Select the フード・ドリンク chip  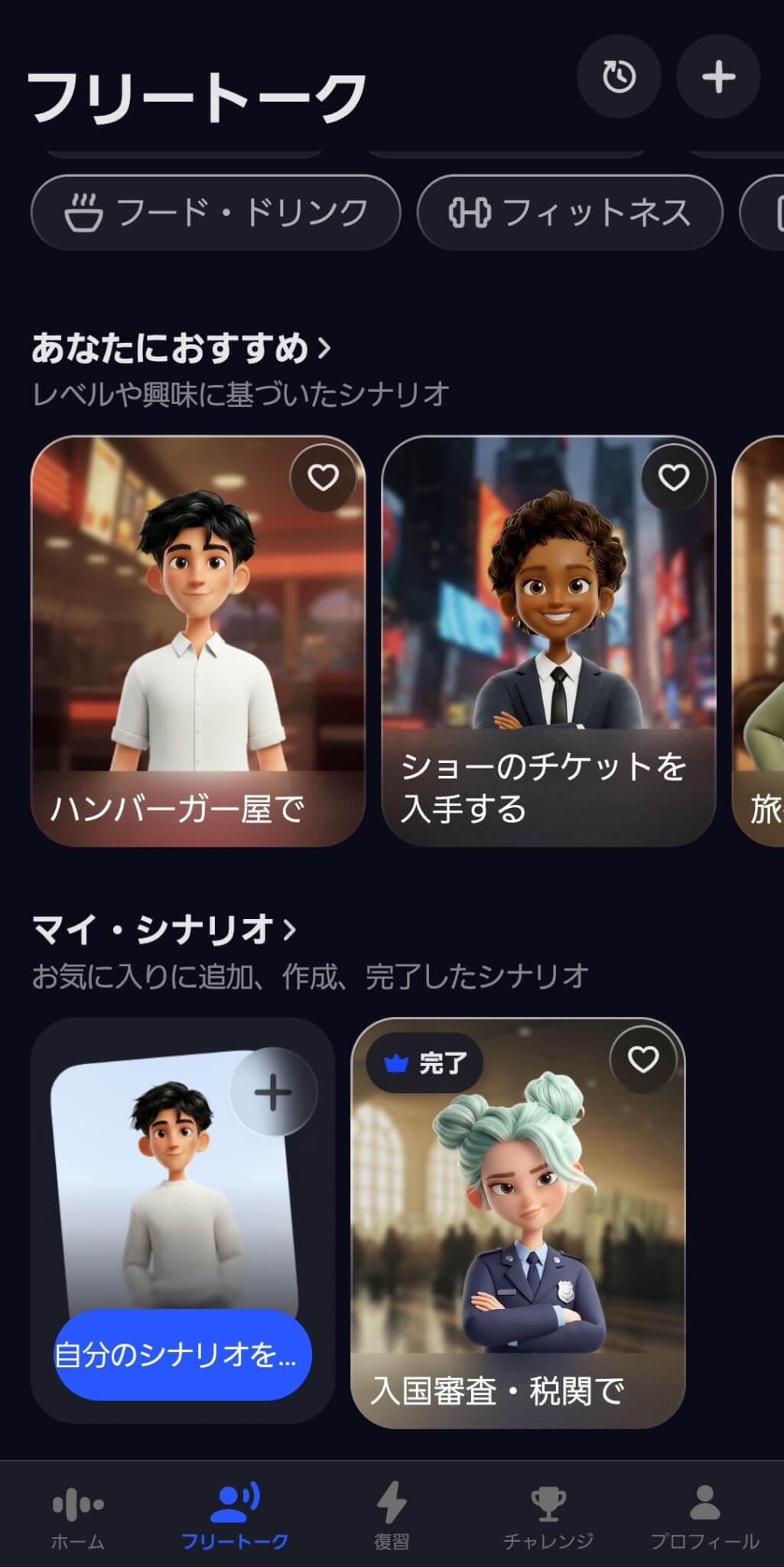tap(216, 213)
